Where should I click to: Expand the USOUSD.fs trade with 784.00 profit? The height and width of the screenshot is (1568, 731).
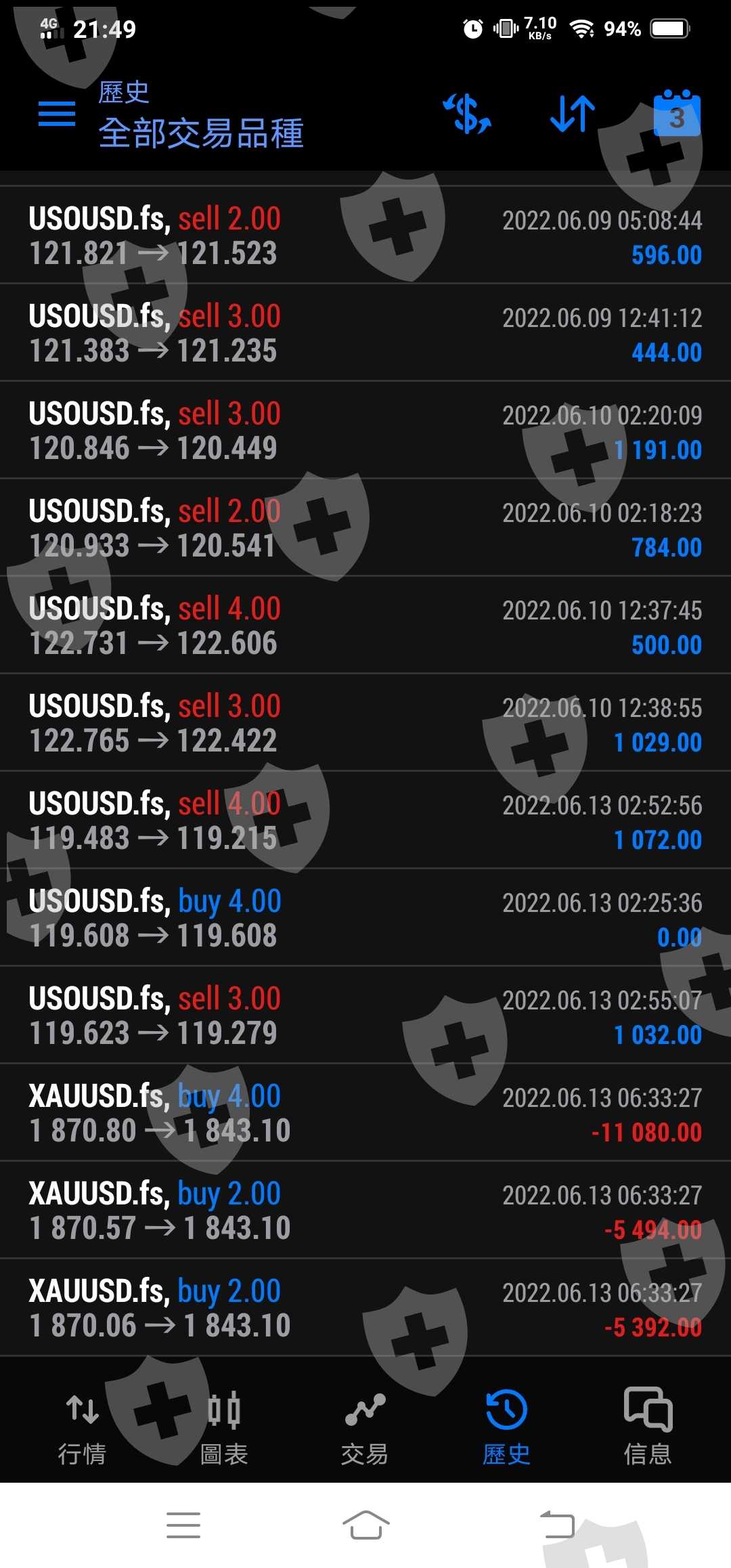365,528
